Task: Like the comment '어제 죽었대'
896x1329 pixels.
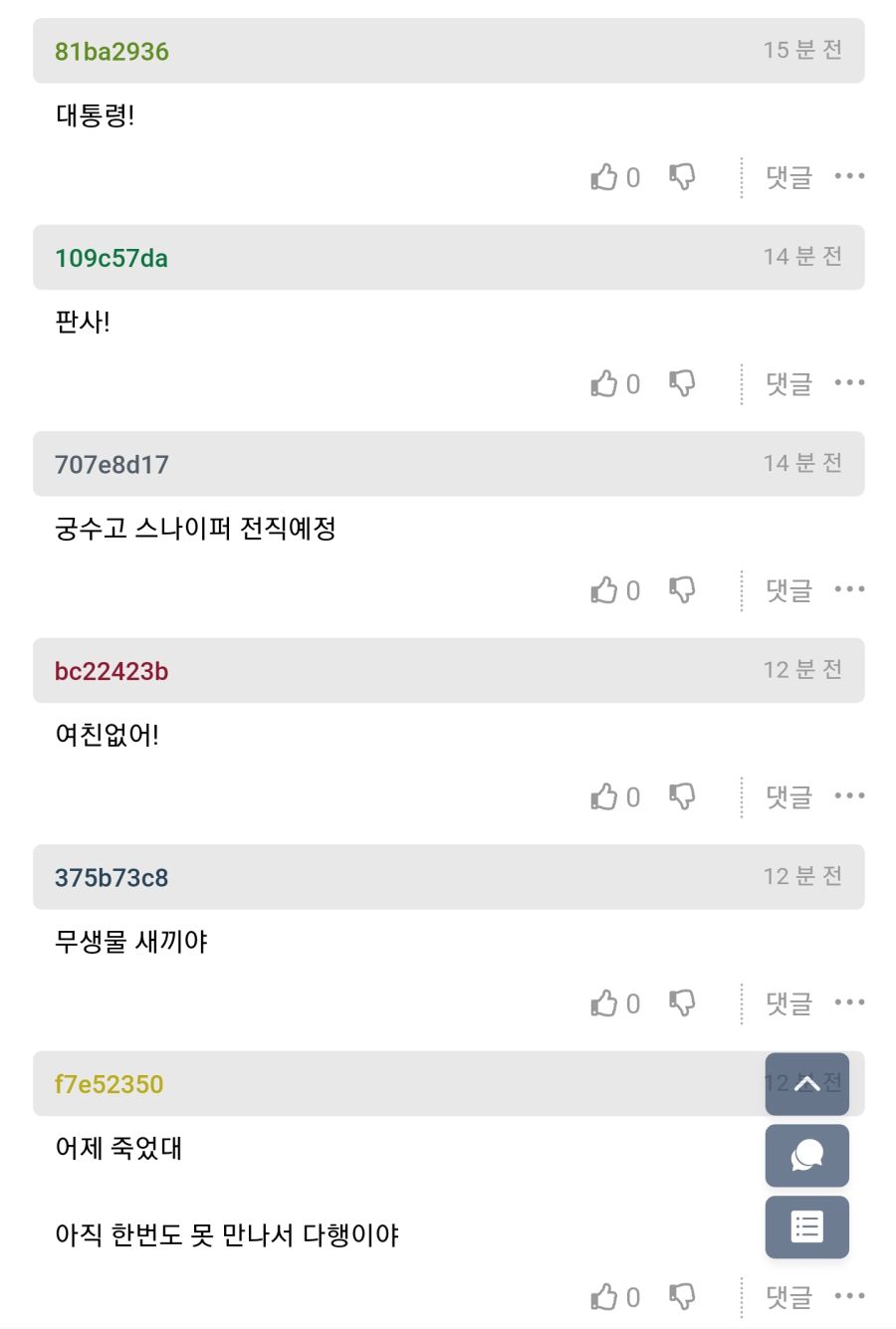Action: (604, 1297)
